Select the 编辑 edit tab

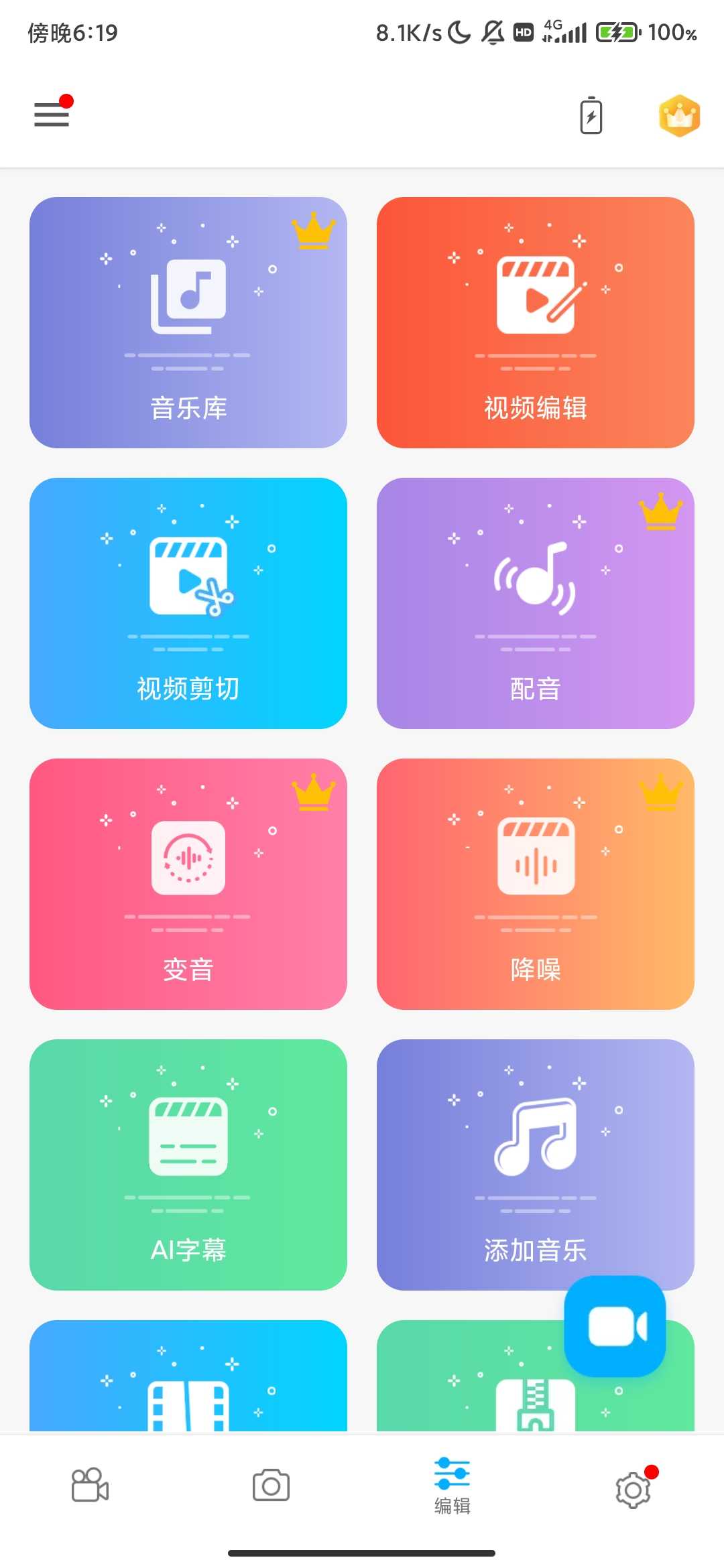(x=452, y=1486)
